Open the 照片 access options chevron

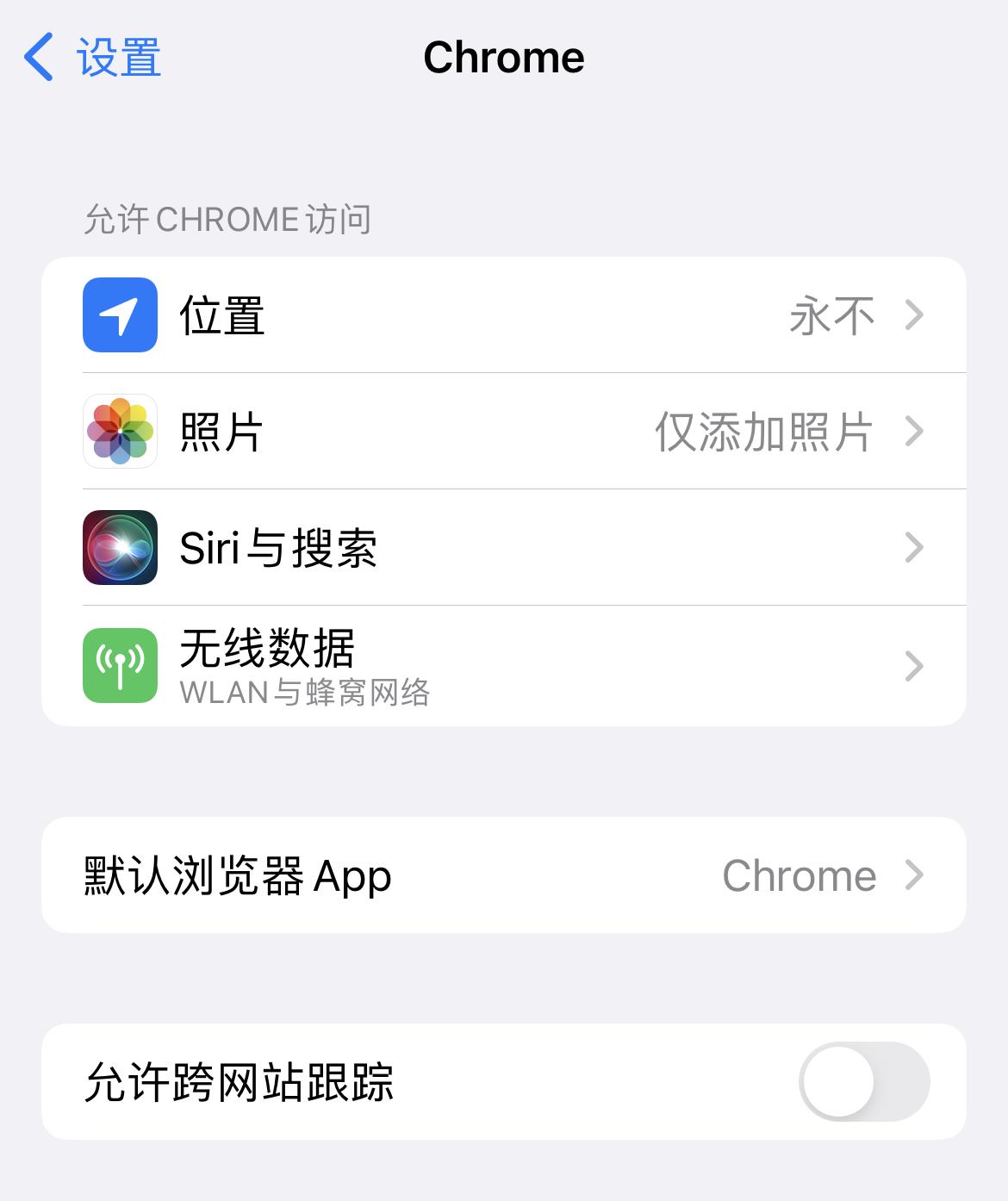[916, 431]
